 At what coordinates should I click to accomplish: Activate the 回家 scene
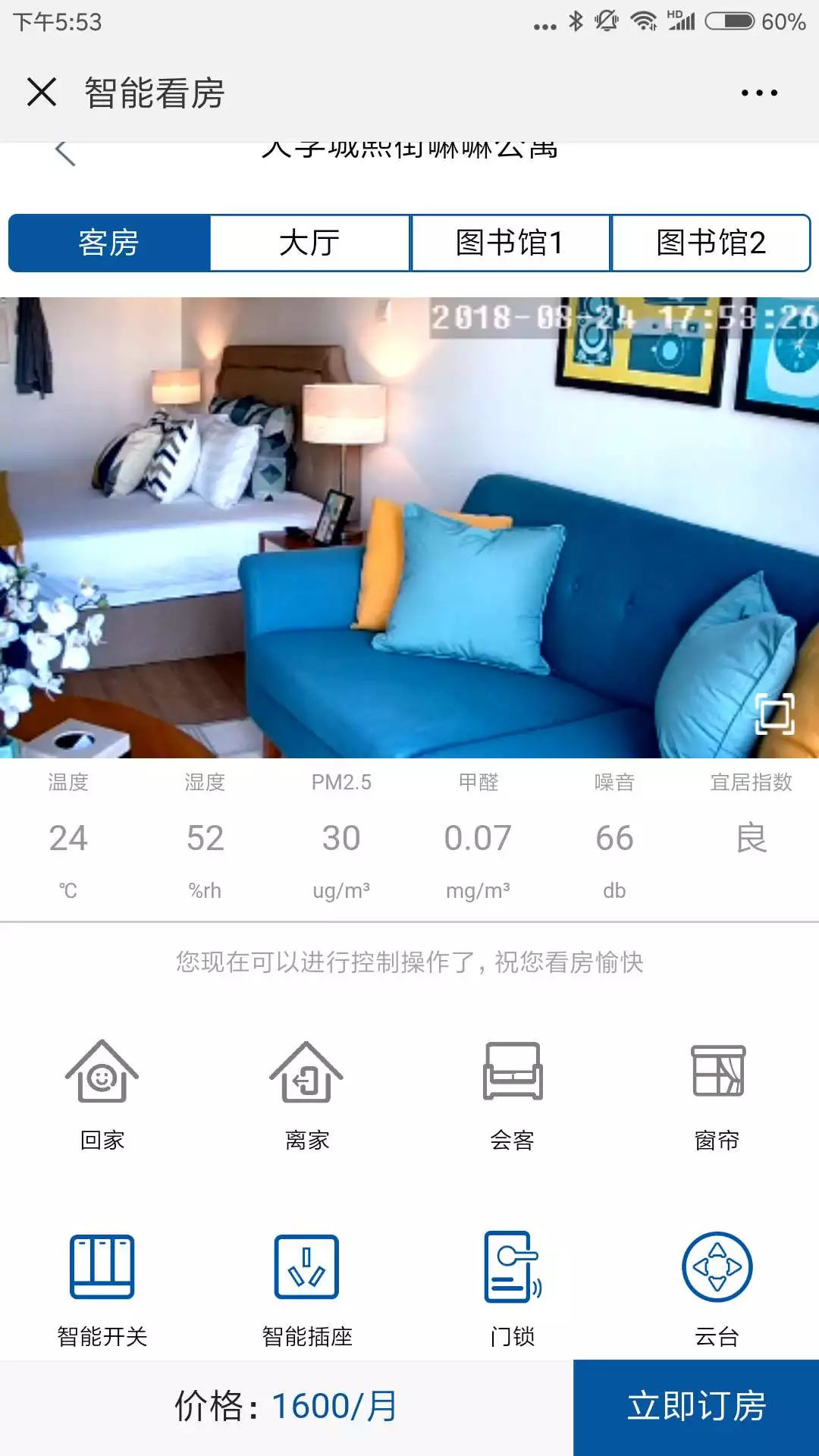102,1092
